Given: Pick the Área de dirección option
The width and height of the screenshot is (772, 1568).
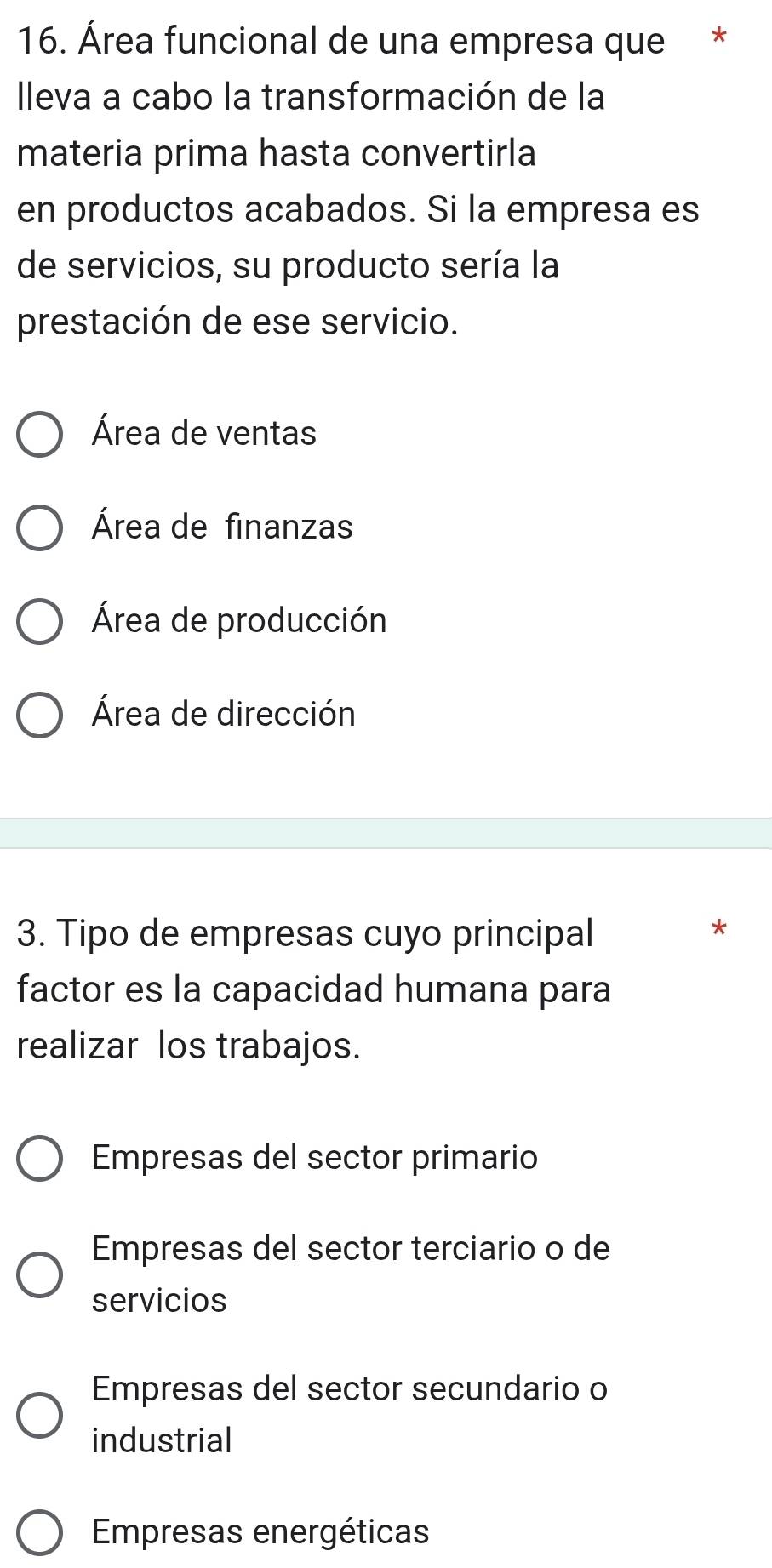Looking at the screenshot, I should (x=39, y=716).
